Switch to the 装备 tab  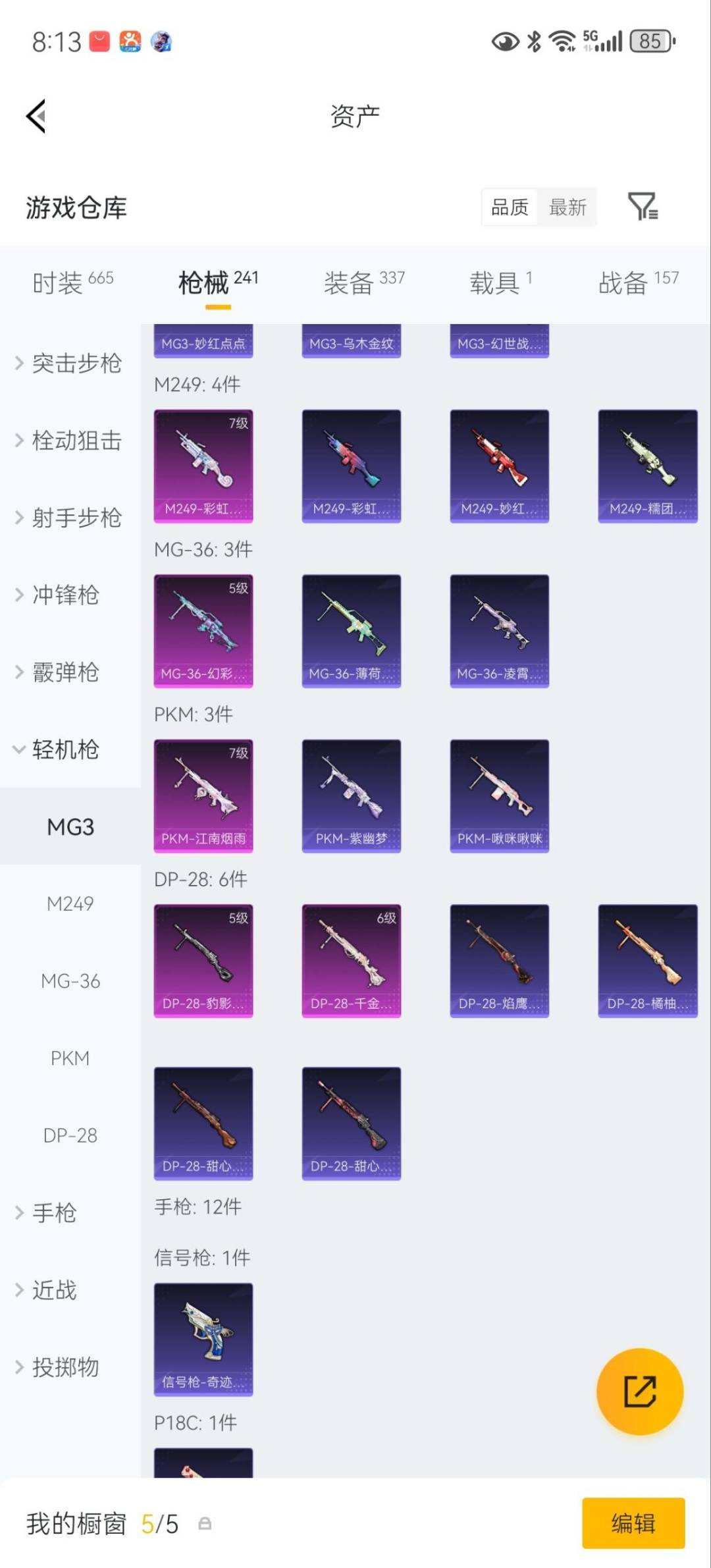coord(363,283)
